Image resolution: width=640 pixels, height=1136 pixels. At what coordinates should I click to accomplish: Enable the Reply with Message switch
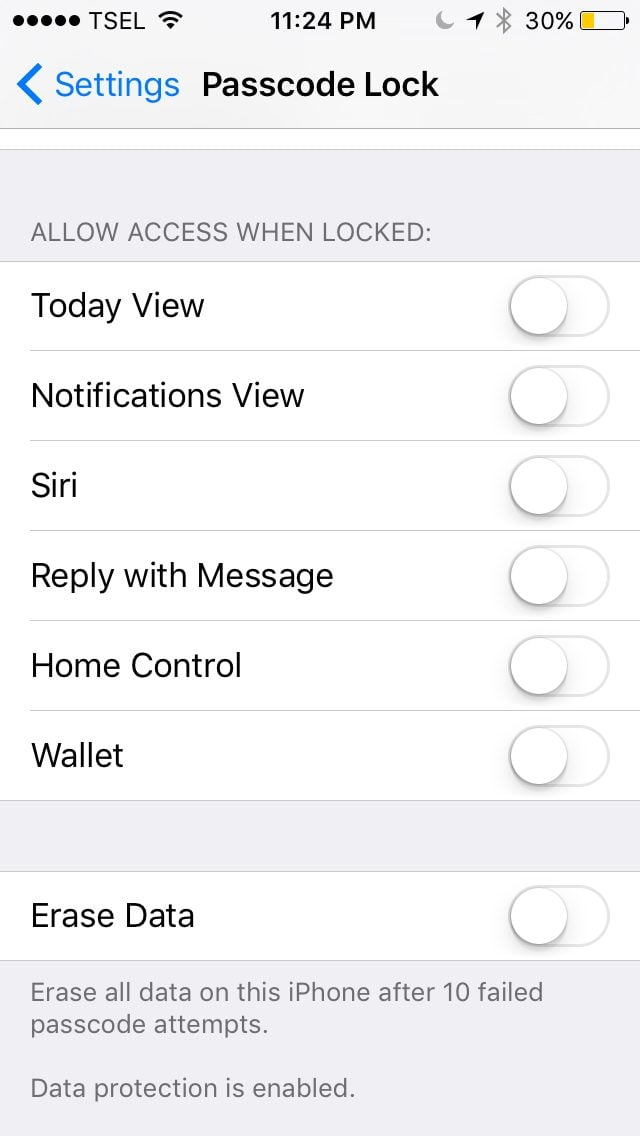[x=559, y=576]
